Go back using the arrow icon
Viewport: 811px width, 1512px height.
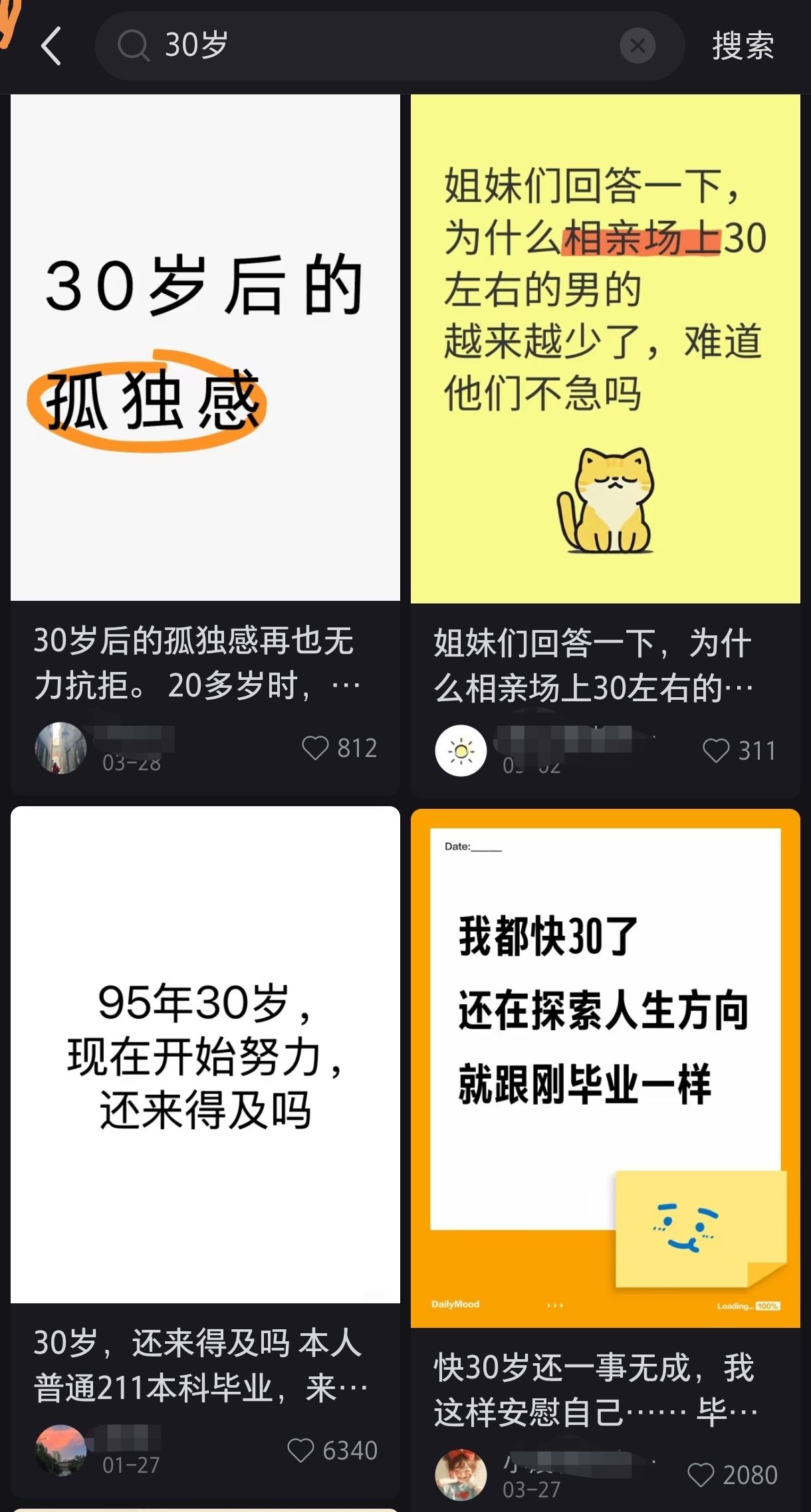51,46
